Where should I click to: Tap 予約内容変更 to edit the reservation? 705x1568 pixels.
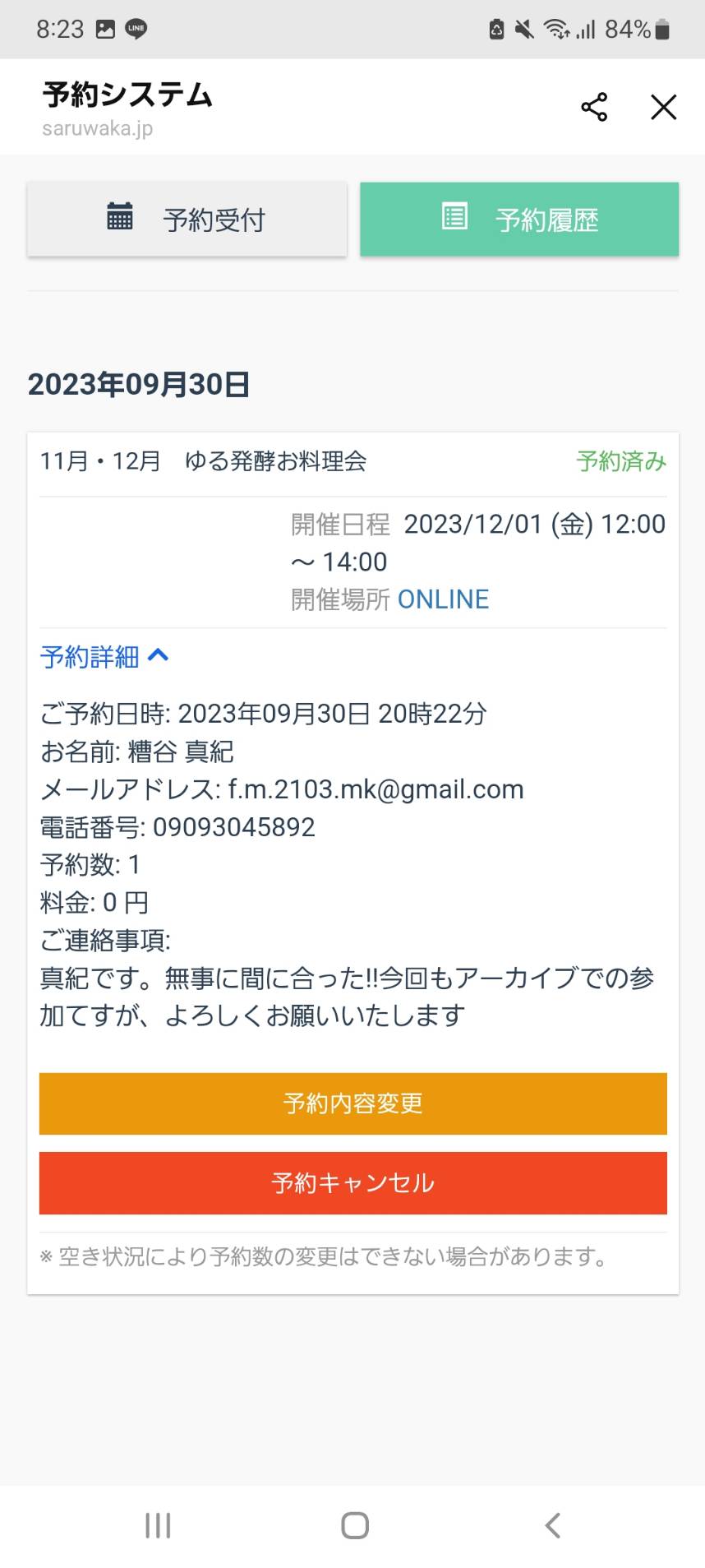[x=353, y=1103]
